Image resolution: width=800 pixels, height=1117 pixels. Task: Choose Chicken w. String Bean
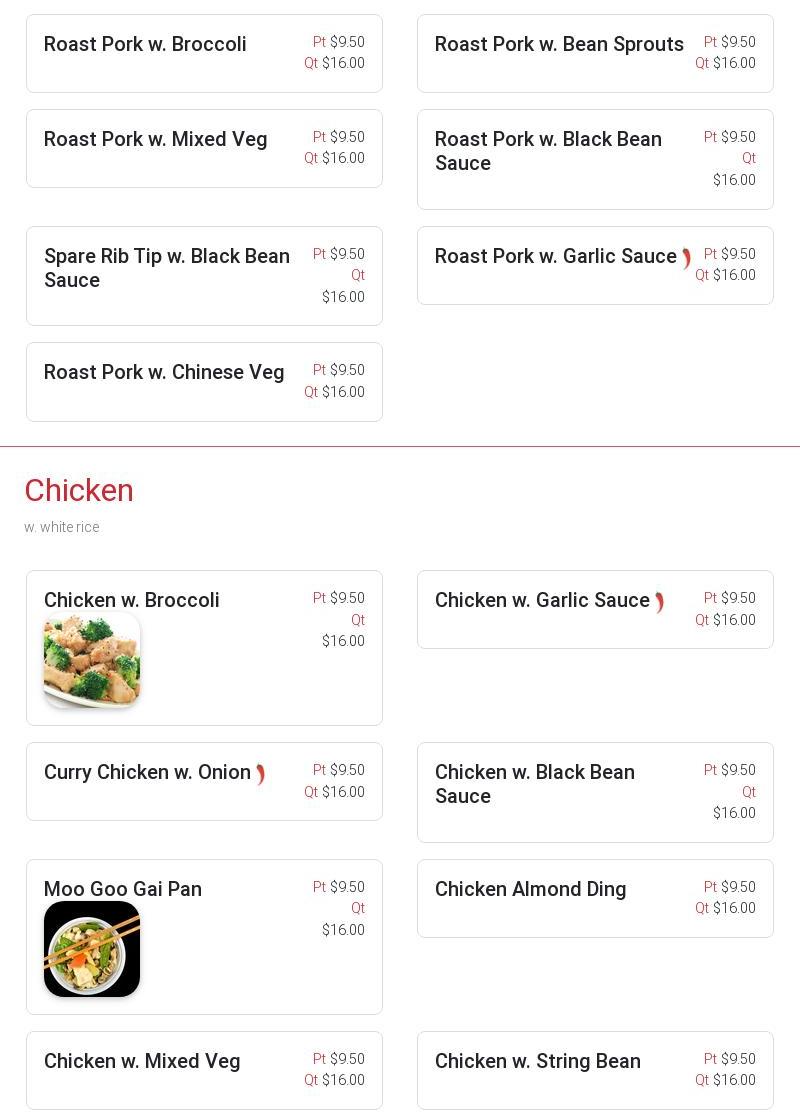pyautogui.click(x=538, y=1062)
